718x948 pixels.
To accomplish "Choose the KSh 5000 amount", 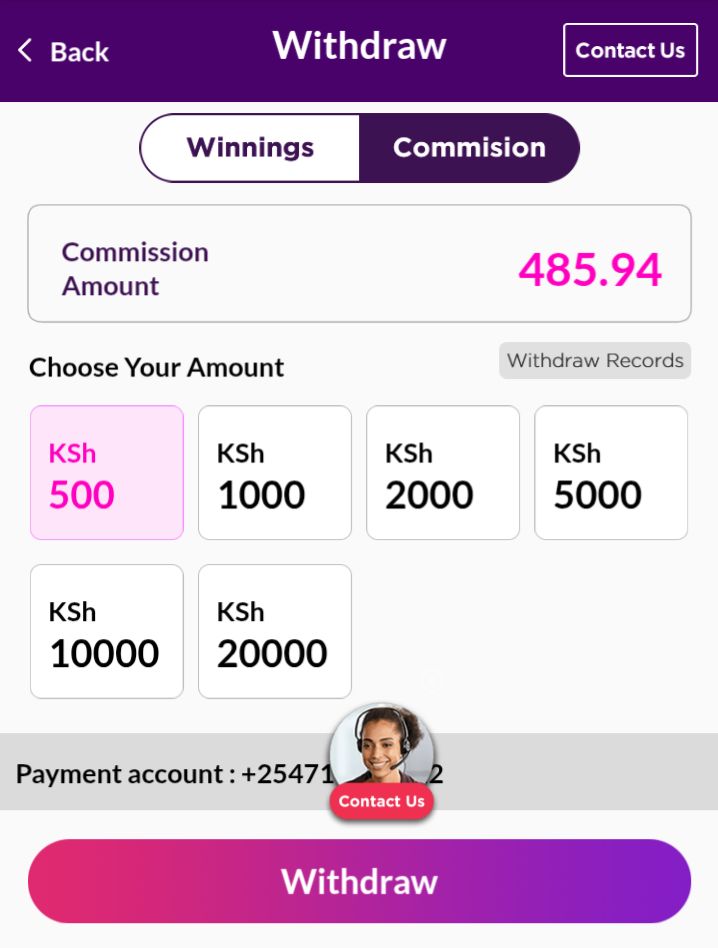I will click(x=611, y=472).
